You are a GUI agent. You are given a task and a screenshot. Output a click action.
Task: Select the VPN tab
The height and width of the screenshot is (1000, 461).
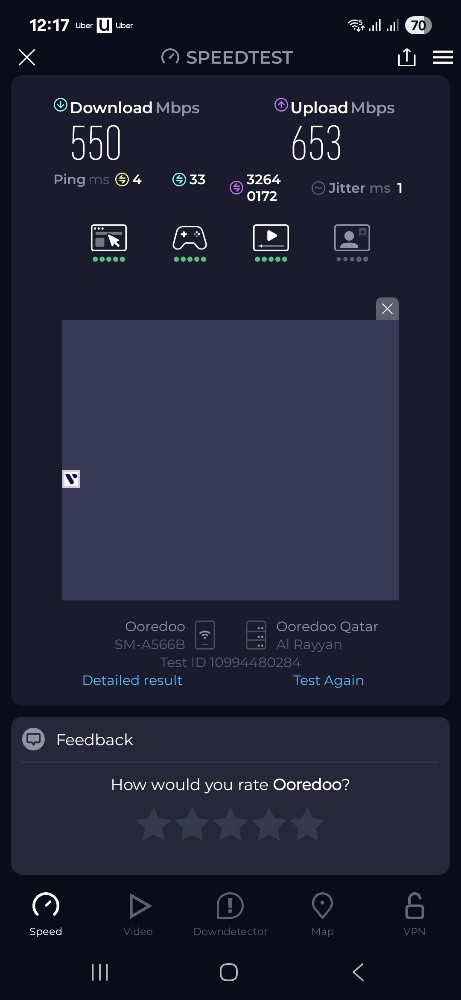[414, 915]
